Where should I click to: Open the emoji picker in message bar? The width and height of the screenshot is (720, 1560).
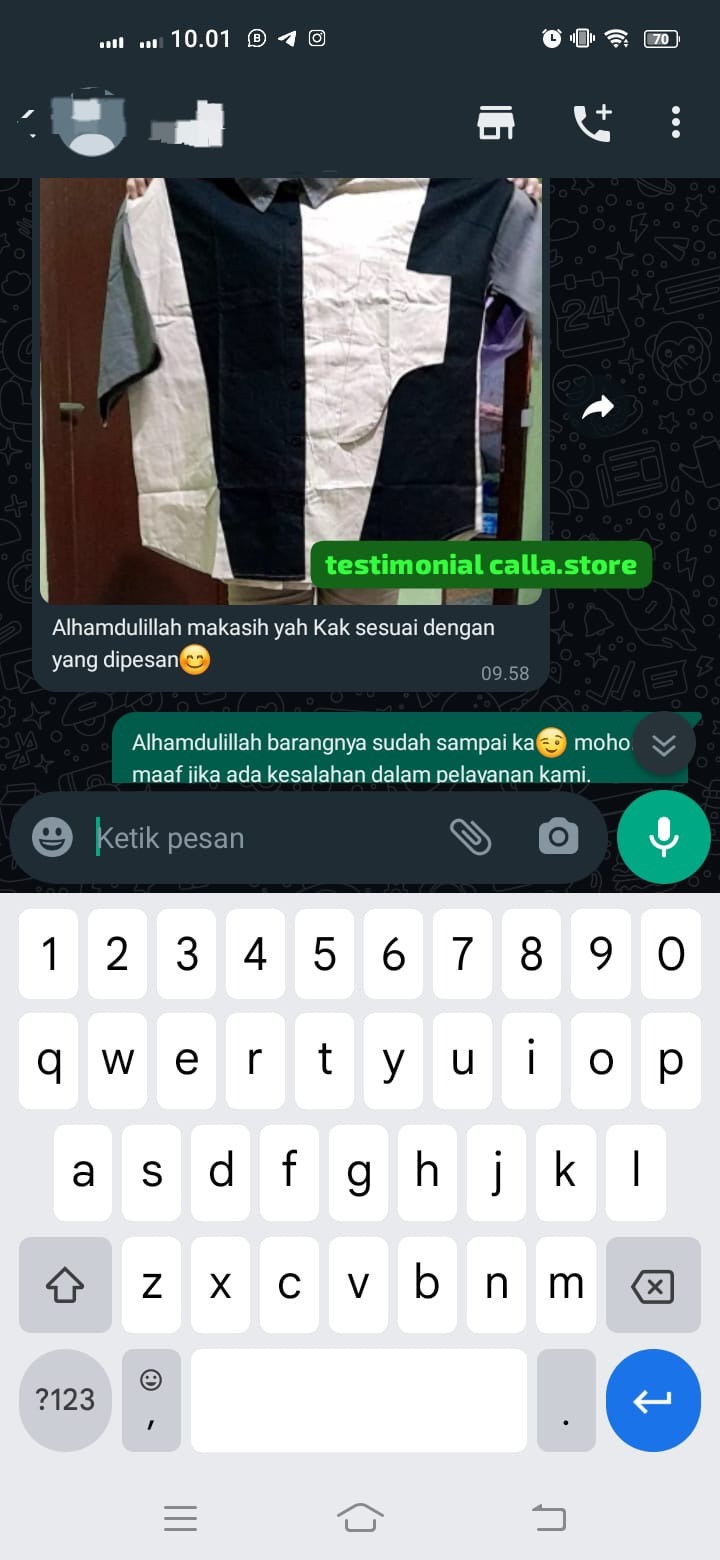(52, 837)
